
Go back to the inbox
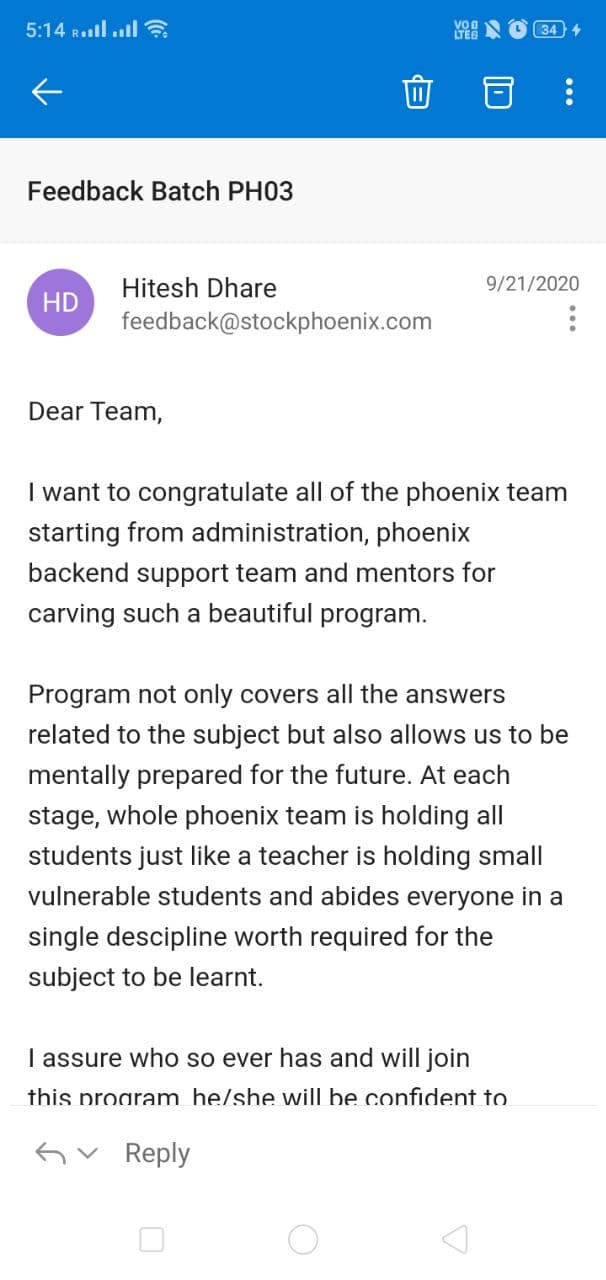point(47,93)
